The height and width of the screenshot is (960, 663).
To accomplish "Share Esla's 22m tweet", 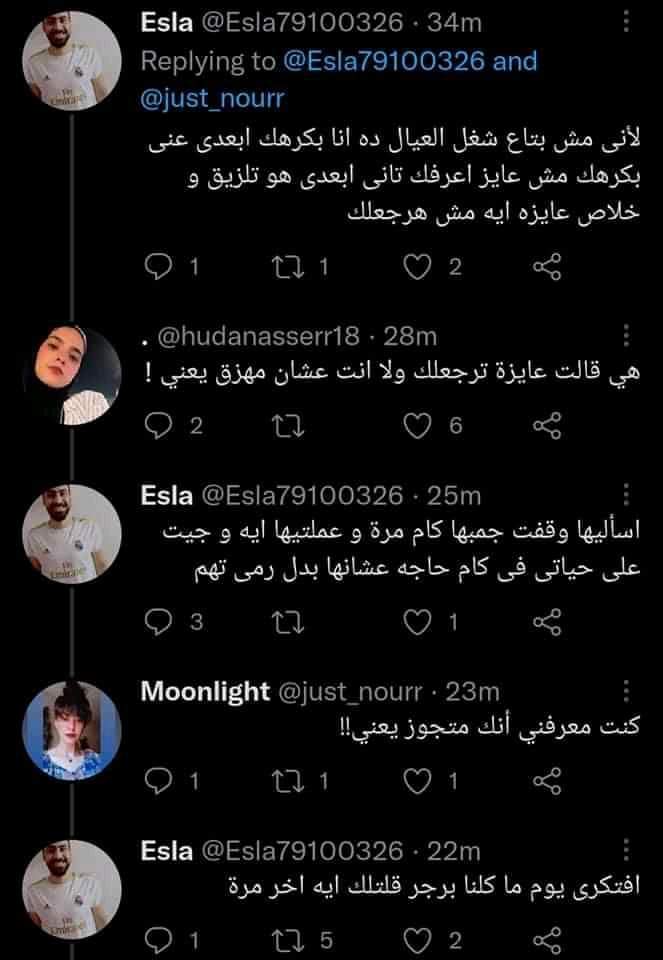I will [547, 938].
